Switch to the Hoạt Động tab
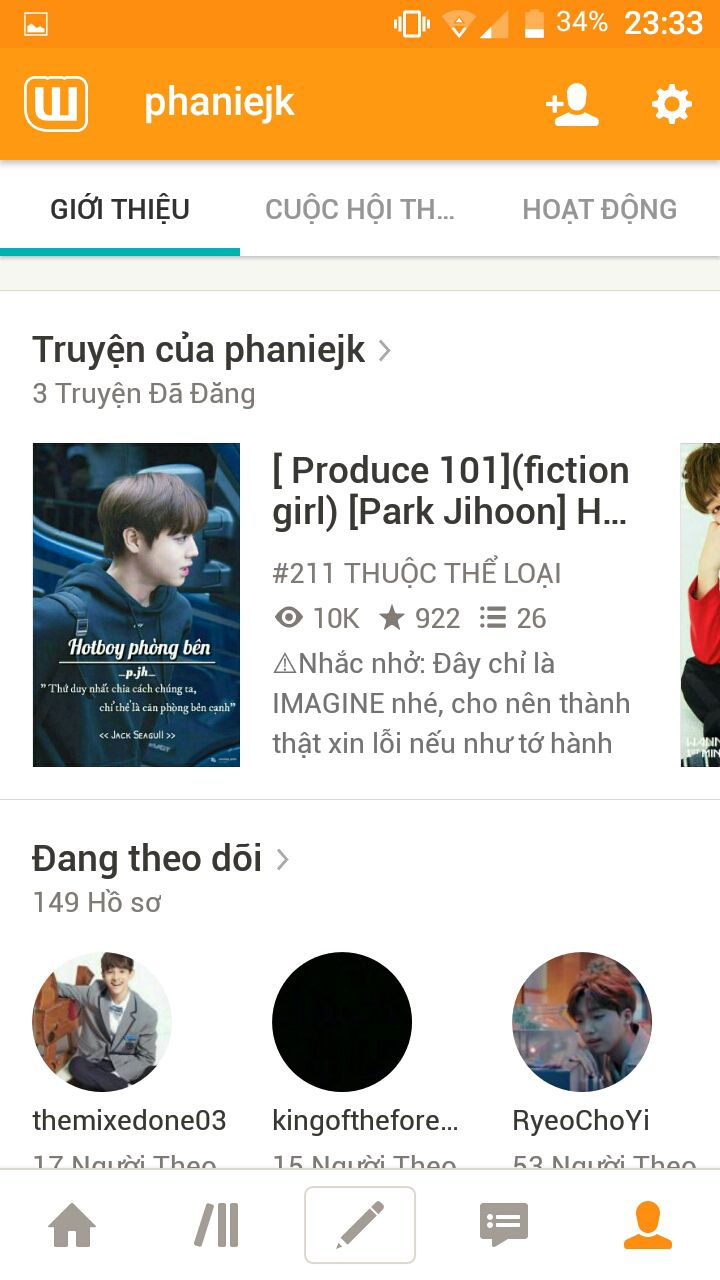The image size is (720, 1280). [x=599, y=210]
